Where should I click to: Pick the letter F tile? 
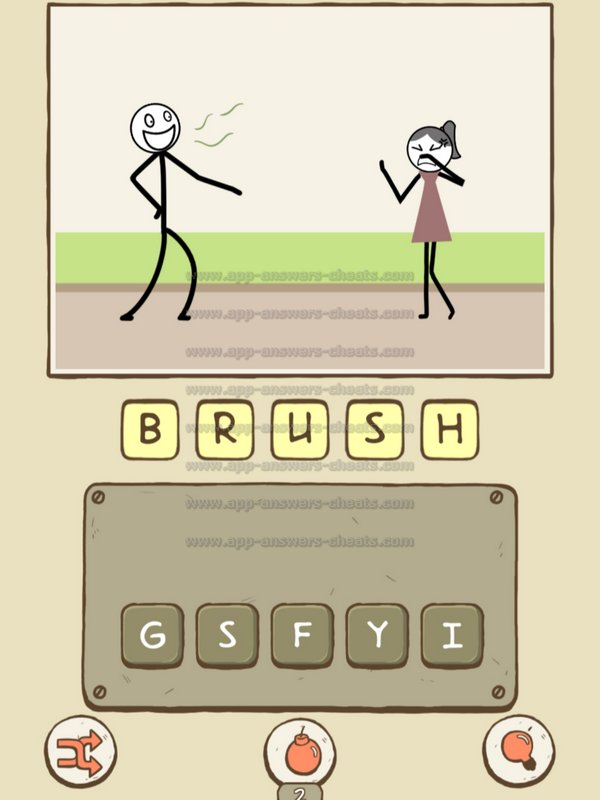click(x=302, y=635)
